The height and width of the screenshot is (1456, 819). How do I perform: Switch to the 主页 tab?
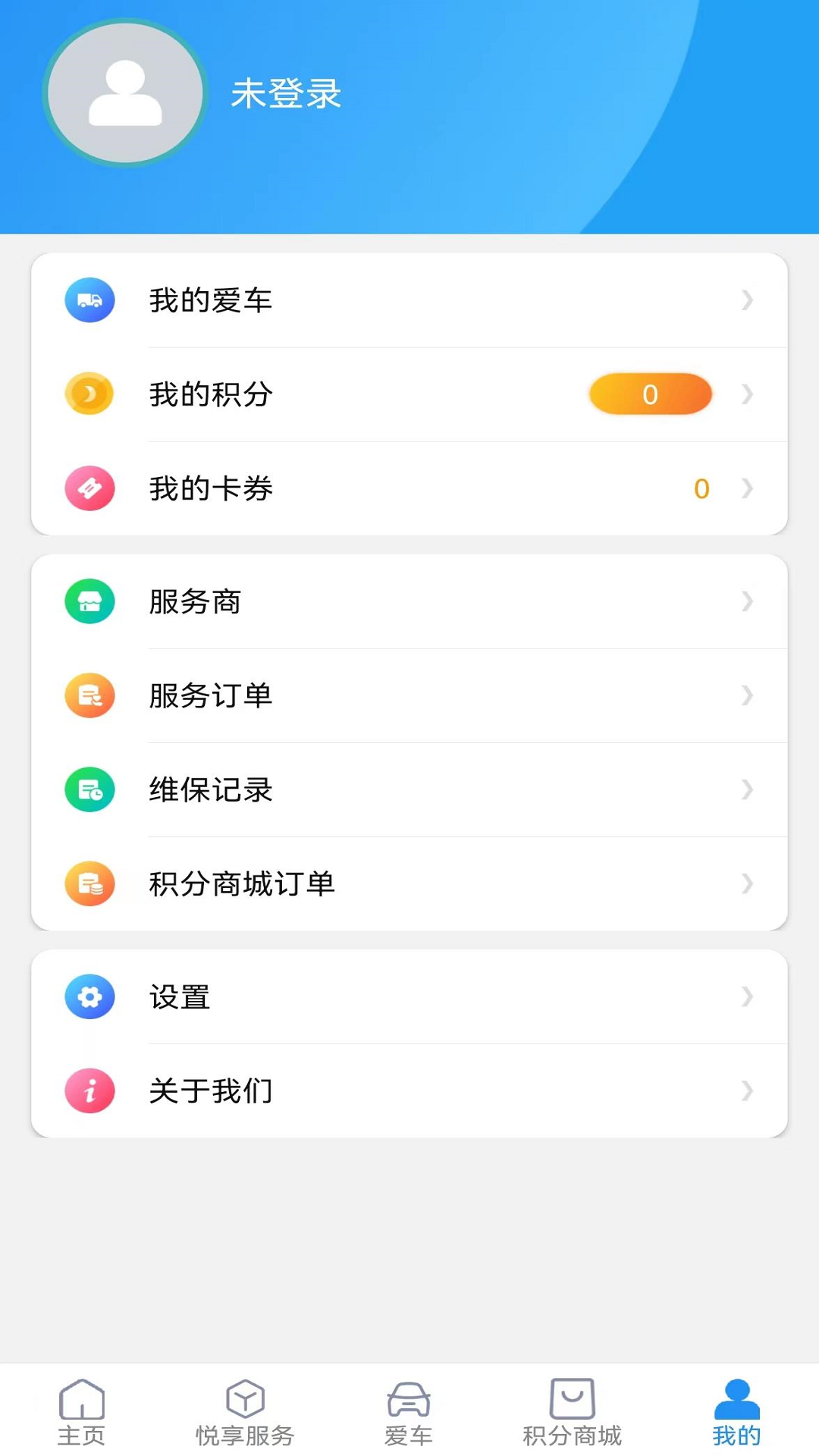tap(82, 1410)
